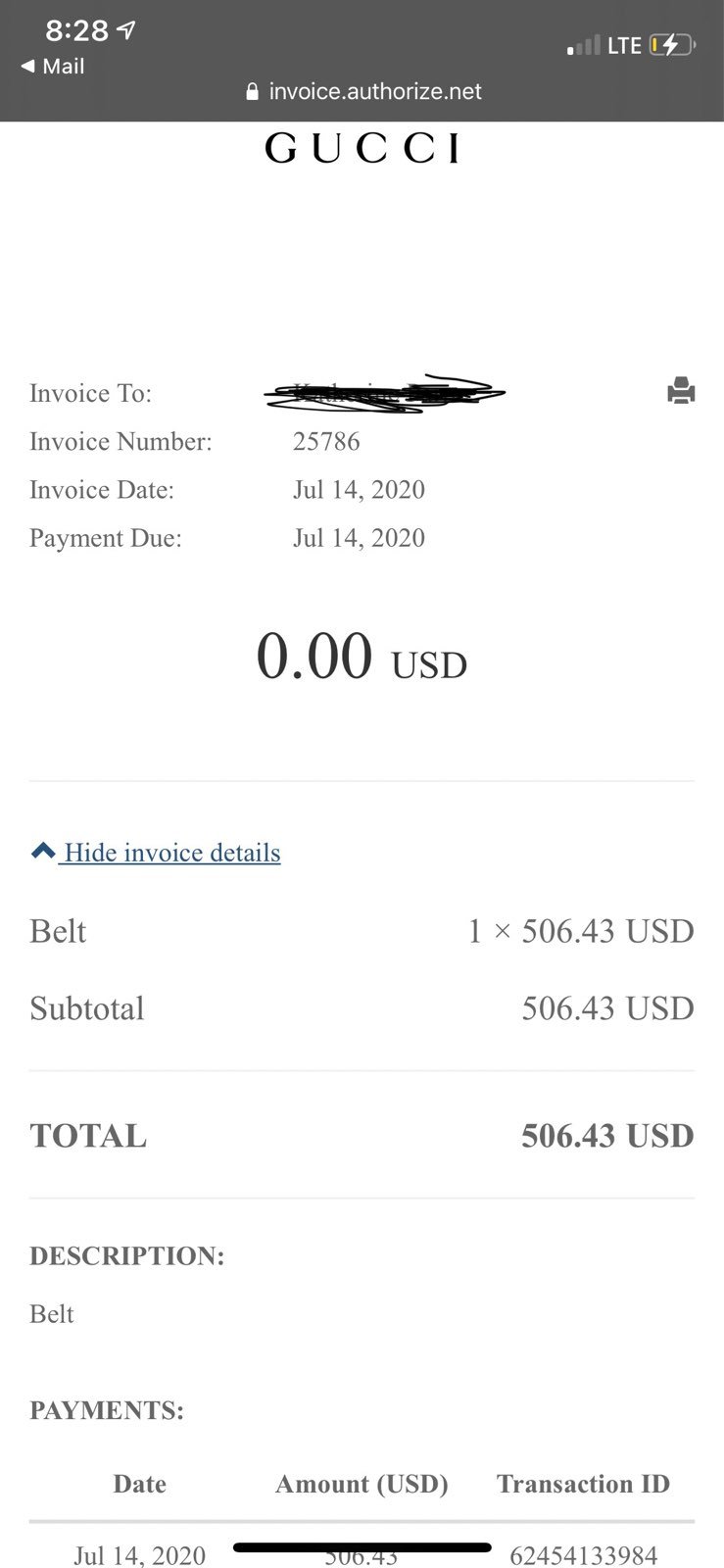Return to the Mail app
Viewport: 724px width, 1568px height.
tap(53, 67)
